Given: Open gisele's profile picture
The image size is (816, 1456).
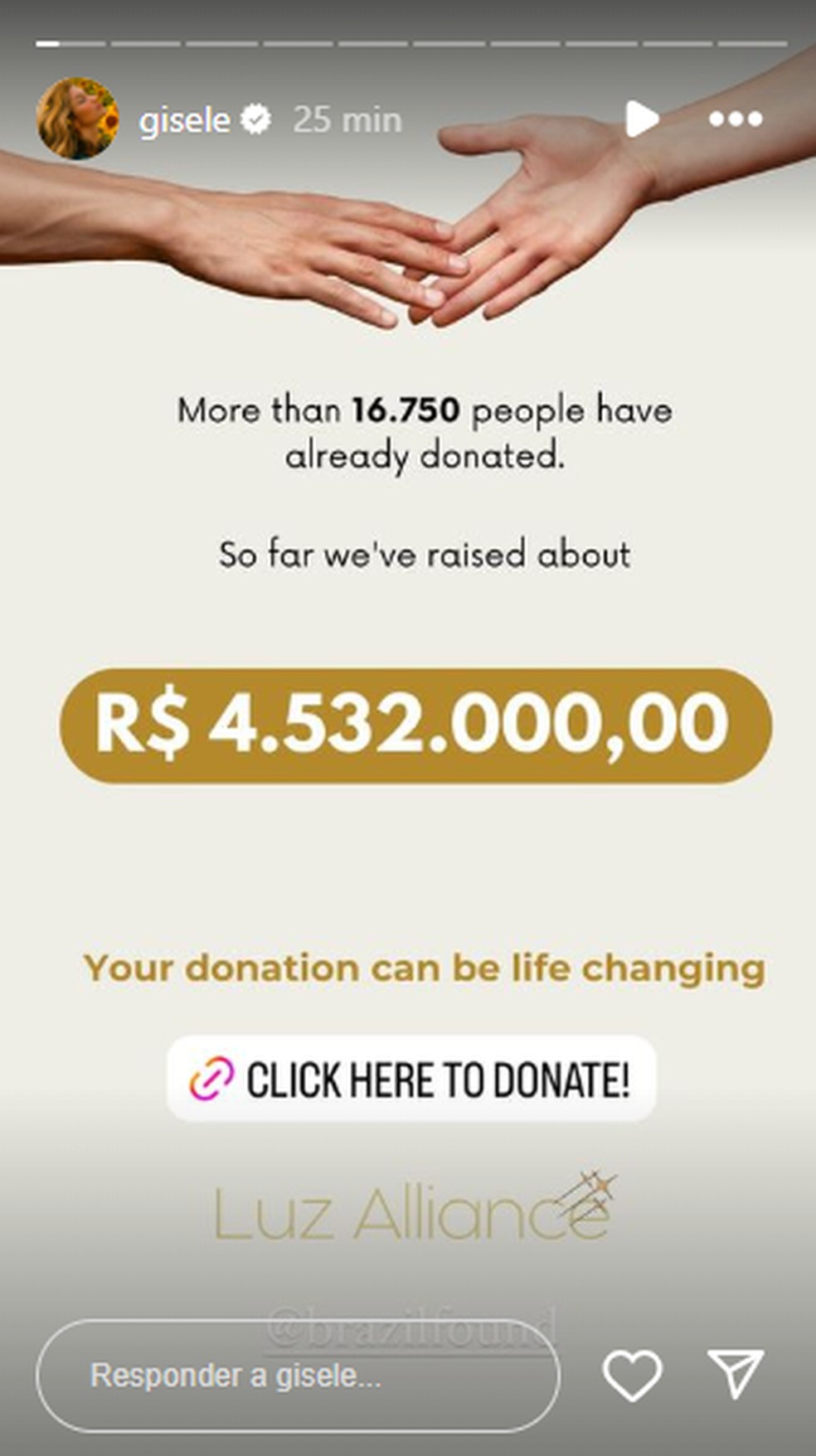Looking at the screenshot, I should click(77, 119).
